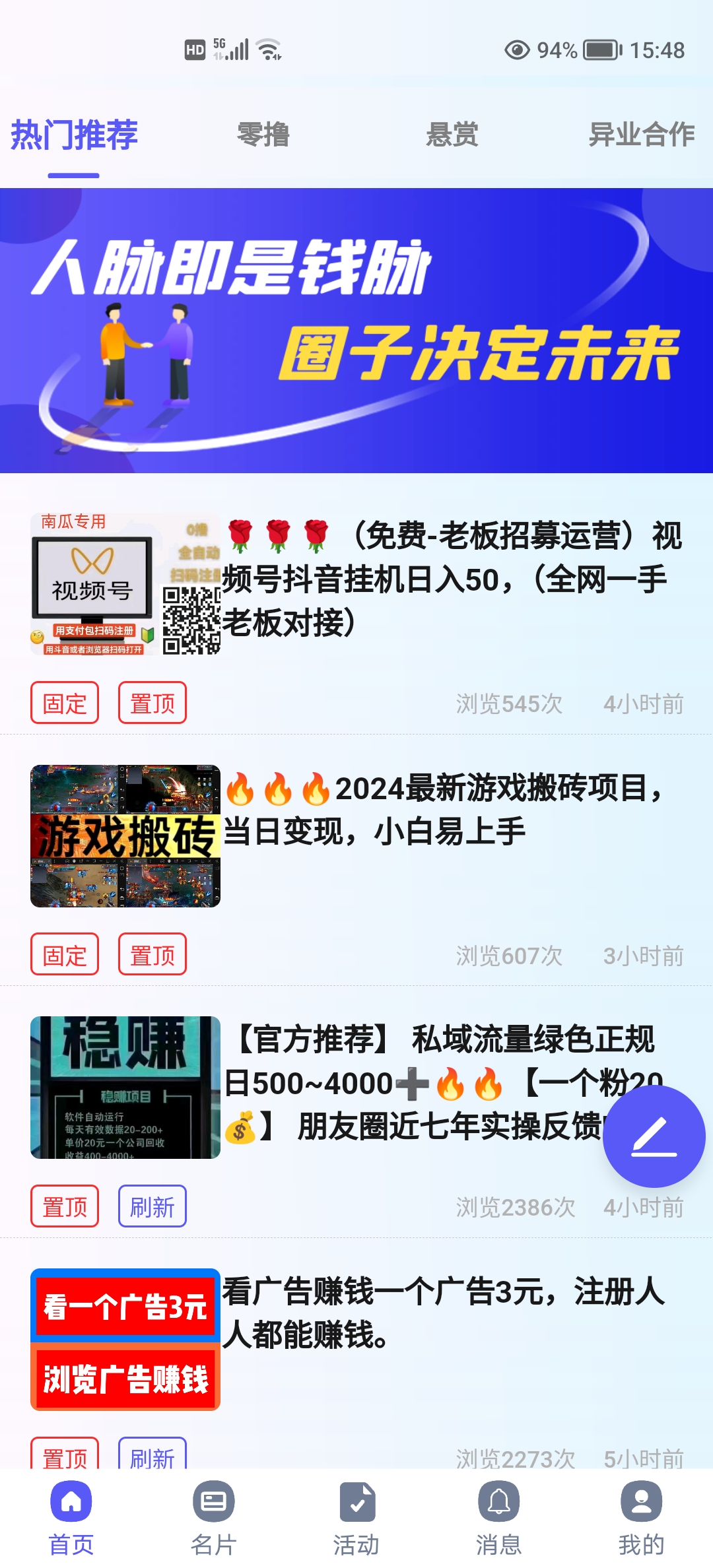
Task: Open the 异业合作 tab
Action: (x=641, y=135)
